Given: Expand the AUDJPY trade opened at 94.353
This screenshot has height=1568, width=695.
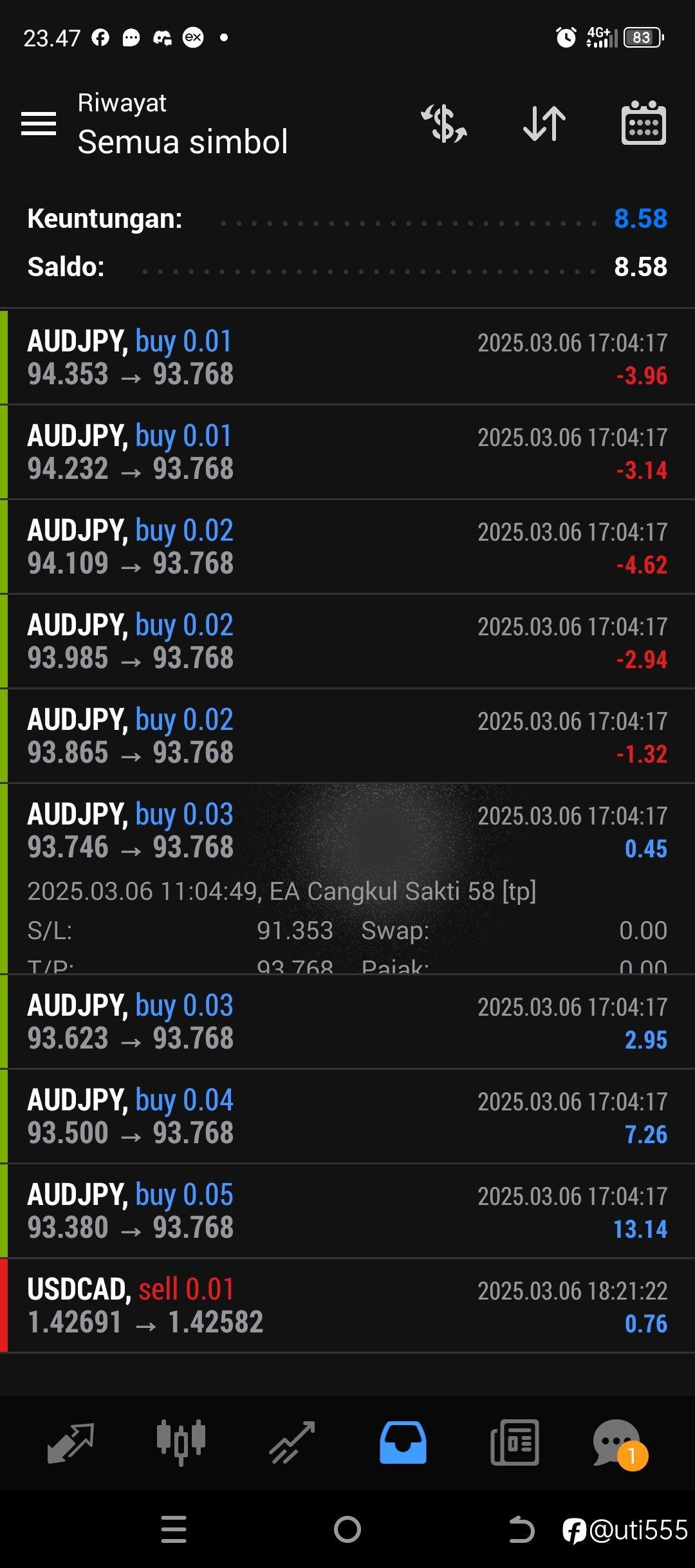Looking at the screenshot, I should coord(347,357).
